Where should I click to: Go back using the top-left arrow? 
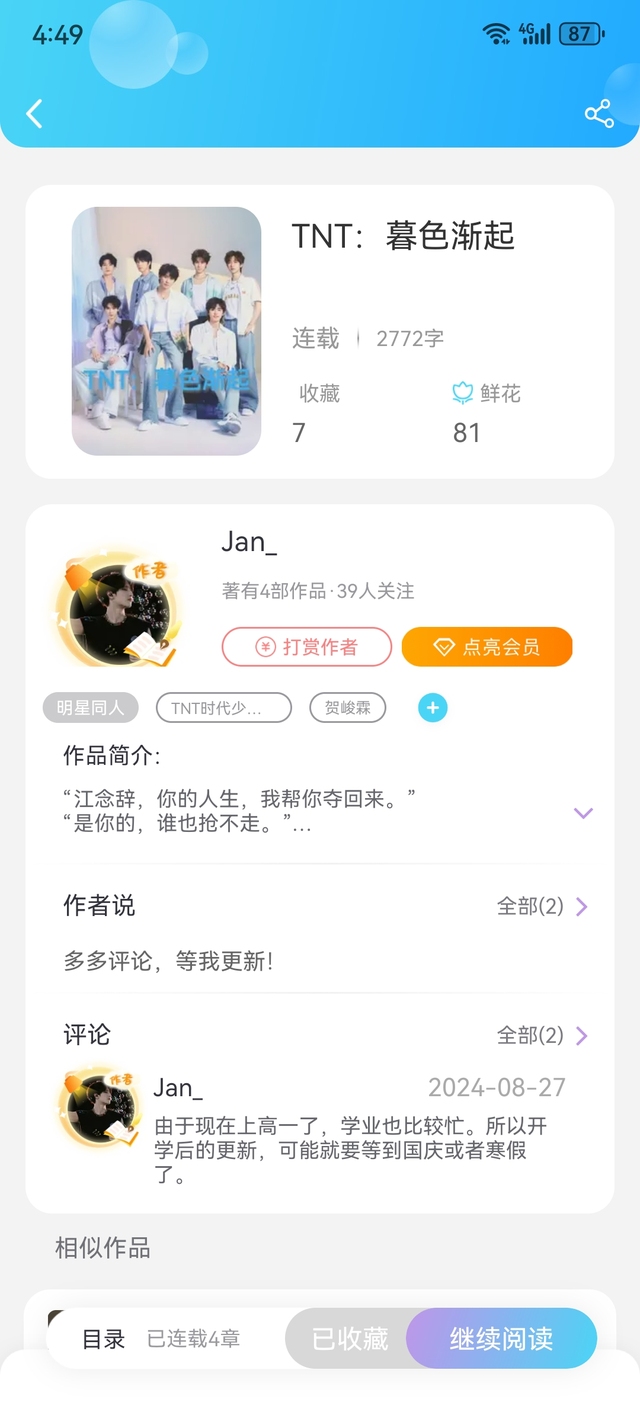[34, 114]
